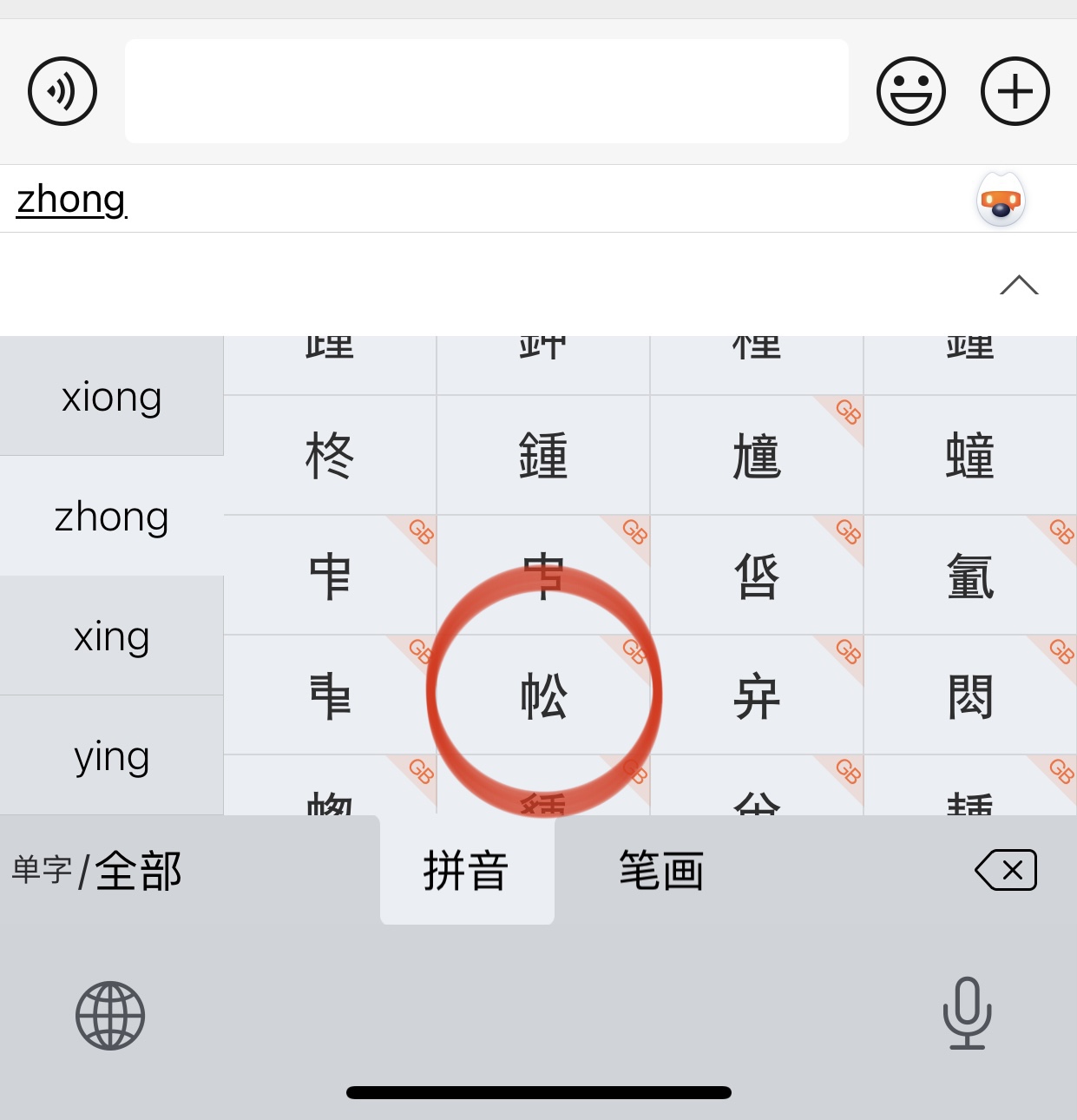Open the plus attachments menu
Image resolution: width=1077 pixels, height=1120 pixels.
pos(1015,91)
